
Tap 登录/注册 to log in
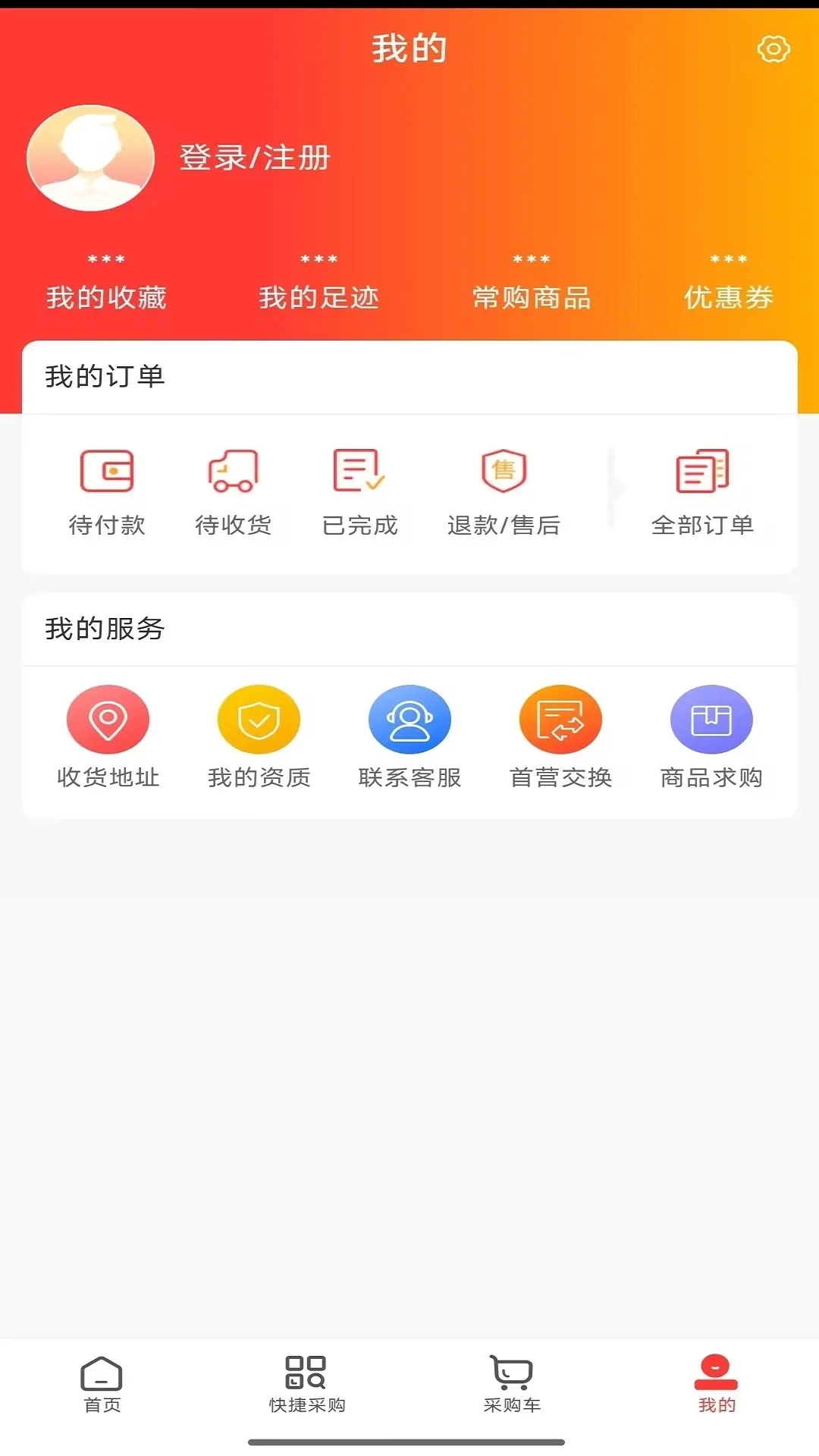(253, 158)
